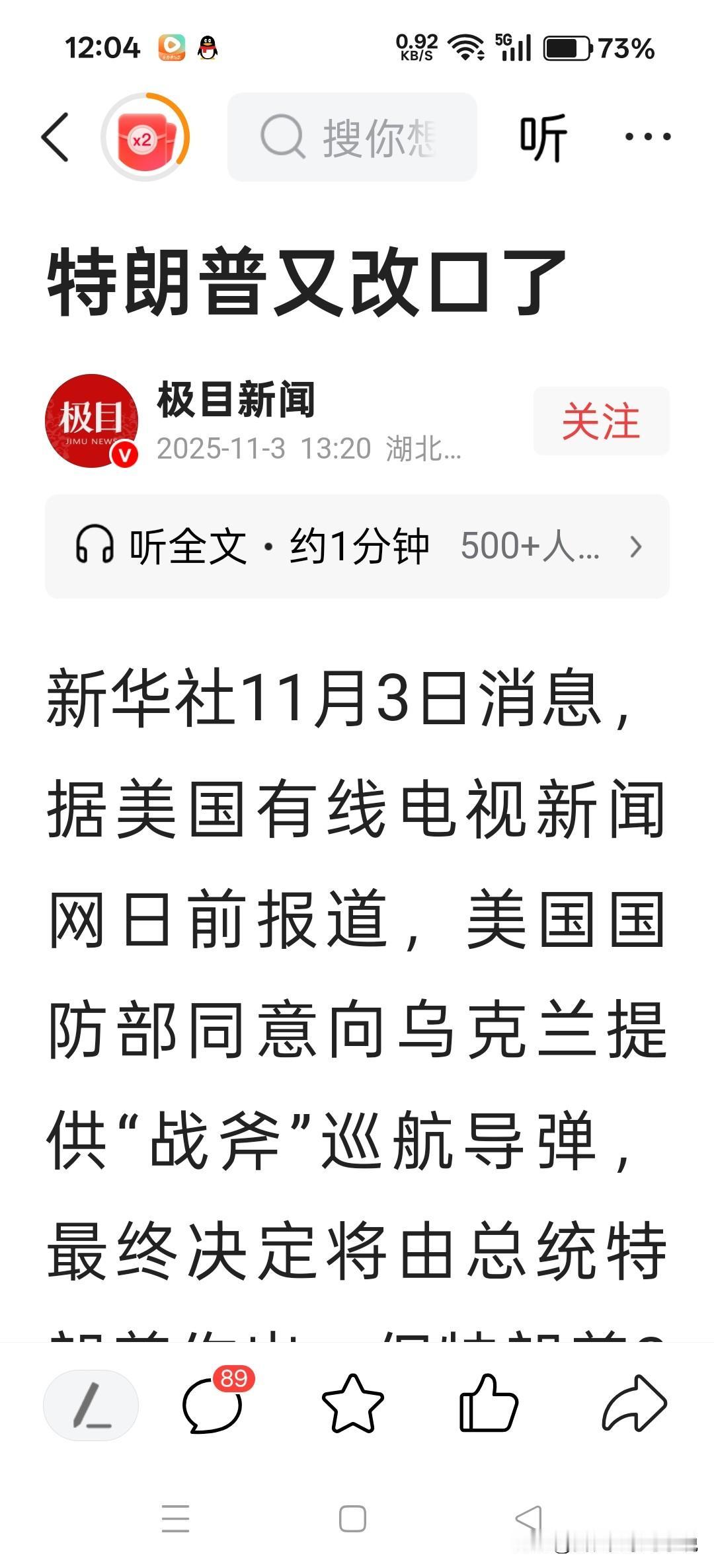This screenshot has width=714, height=1568.
Task: Tap 关注 to follow 极目新闻
Action: (x=600, y=421)
